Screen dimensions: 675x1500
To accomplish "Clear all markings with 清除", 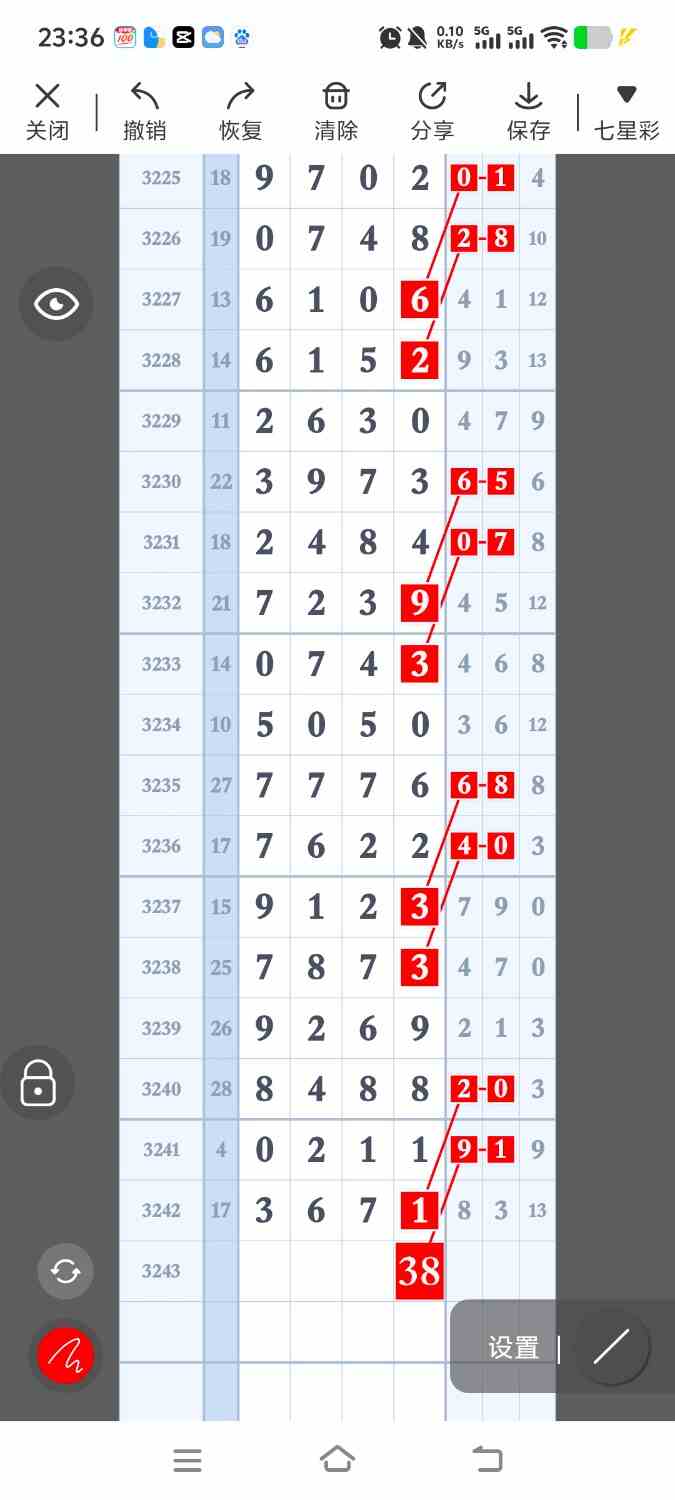I will pyautogui.click(x=336, y=111).
